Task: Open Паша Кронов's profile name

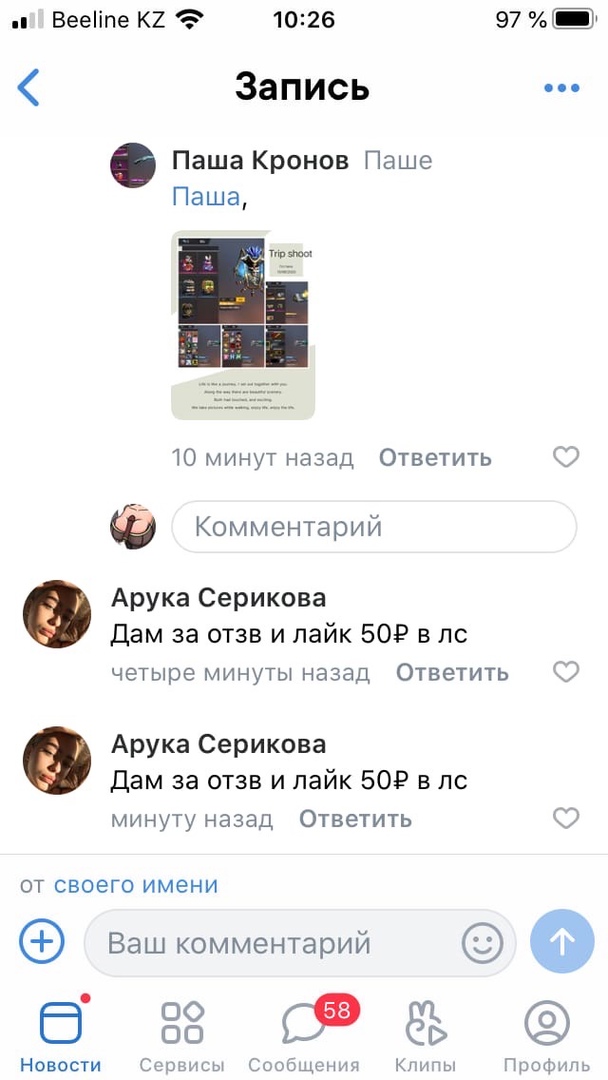Action: (260, 160)
